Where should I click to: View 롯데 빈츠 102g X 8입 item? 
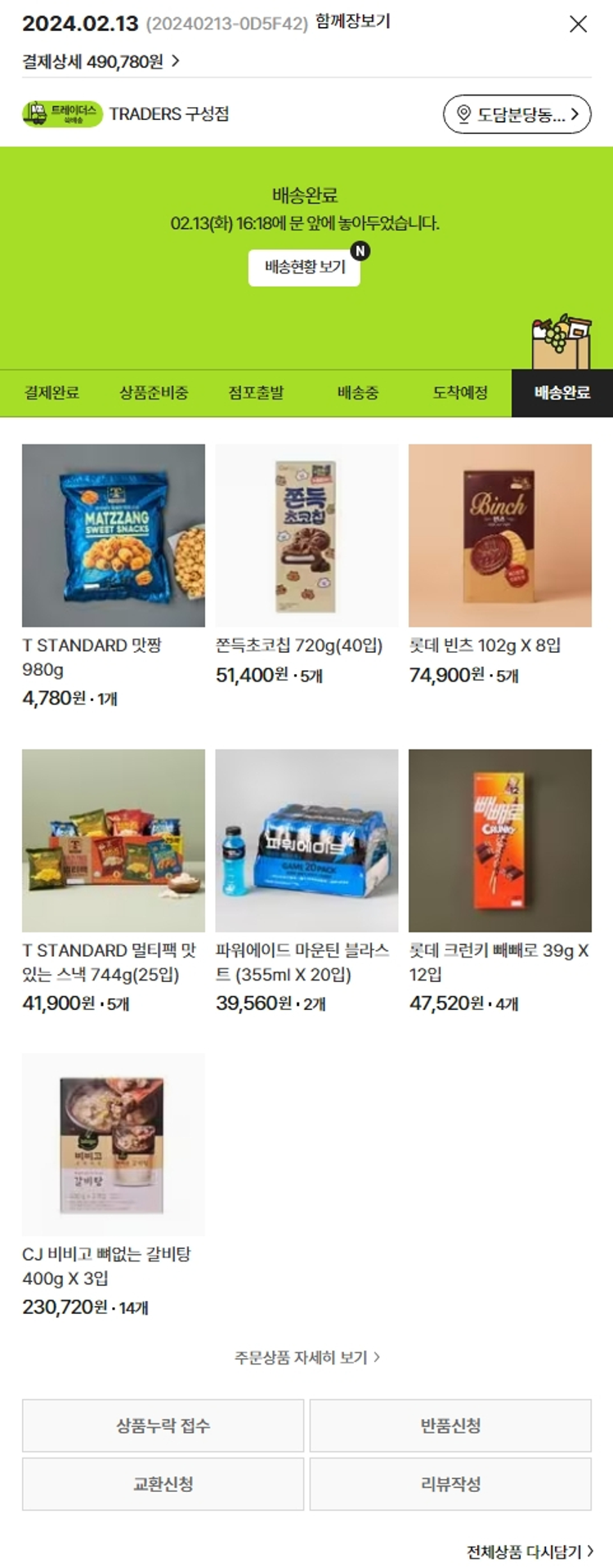[500, 536]
